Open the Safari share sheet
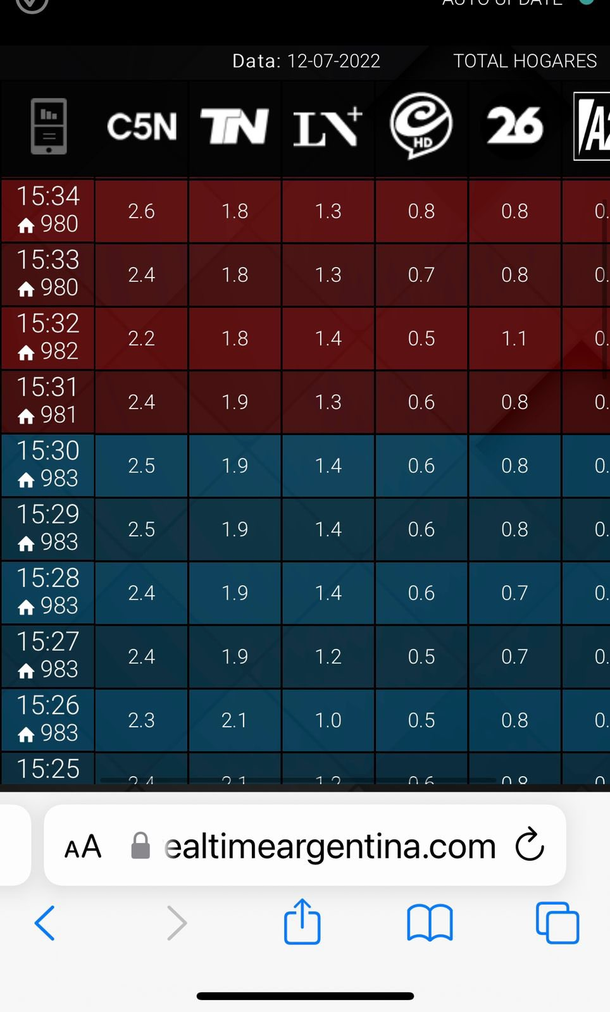This screenshot has width=610, height=1012. 302,923
